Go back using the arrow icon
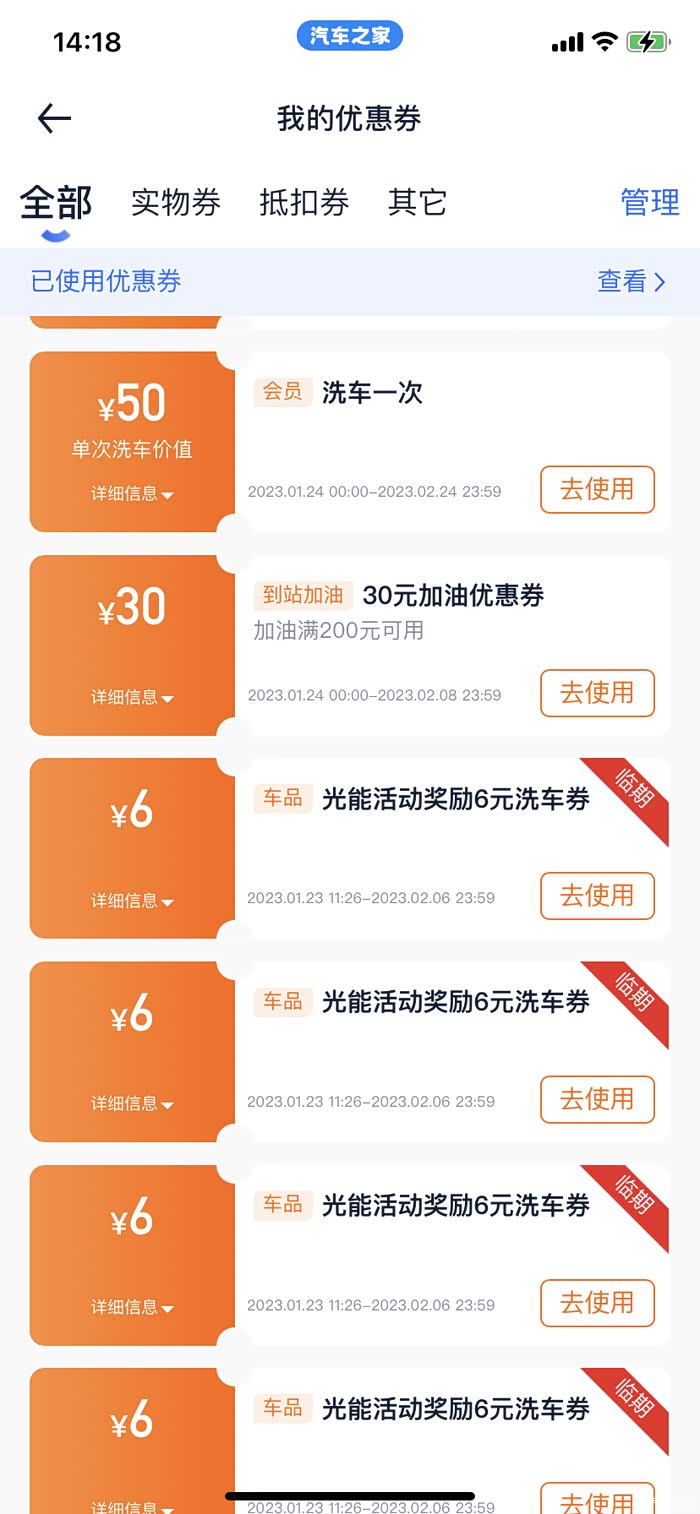The image size is (700, 1514). (54, 119)
